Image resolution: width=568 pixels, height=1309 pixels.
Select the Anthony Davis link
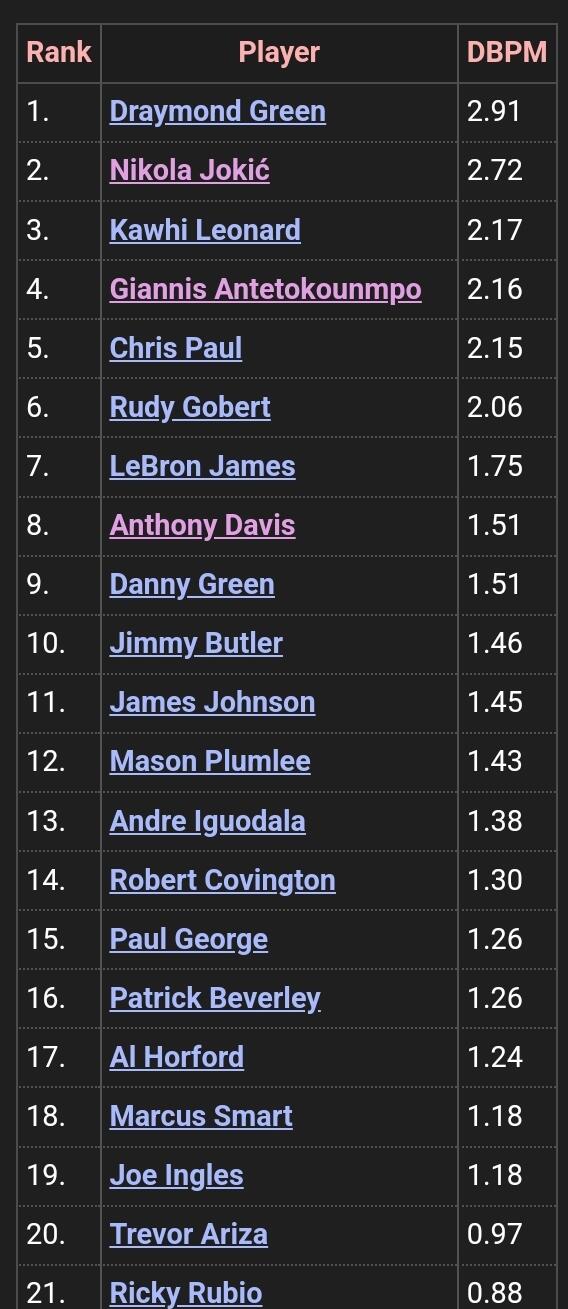click(x=202, y=525)
